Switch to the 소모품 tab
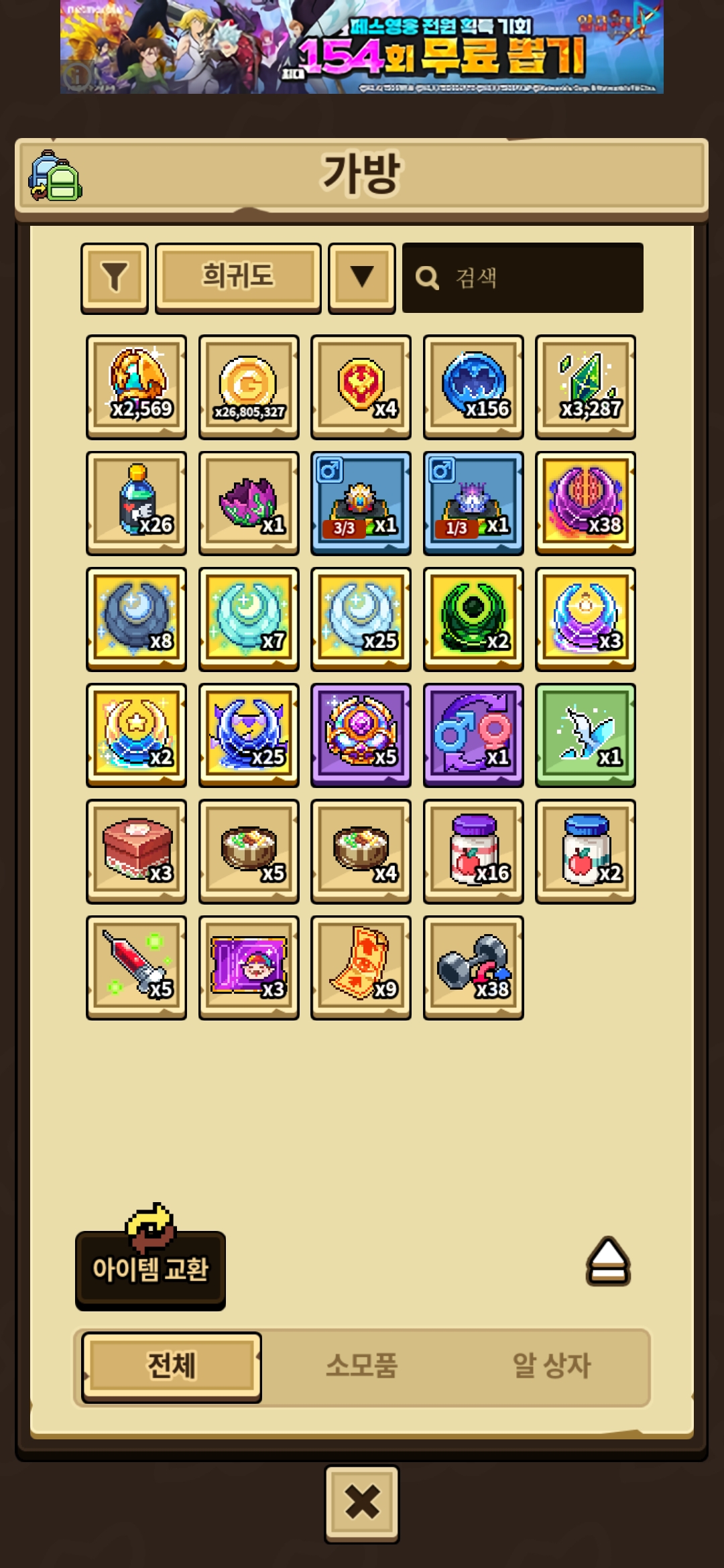 tap(362, 1366)
